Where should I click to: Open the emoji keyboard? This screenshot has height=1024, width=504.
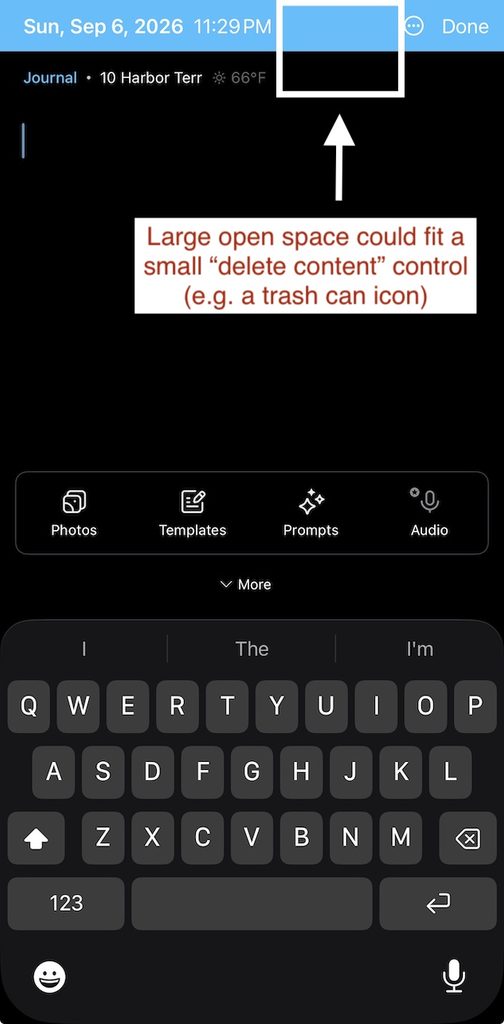pyautogui.click(x=50, y=977)
